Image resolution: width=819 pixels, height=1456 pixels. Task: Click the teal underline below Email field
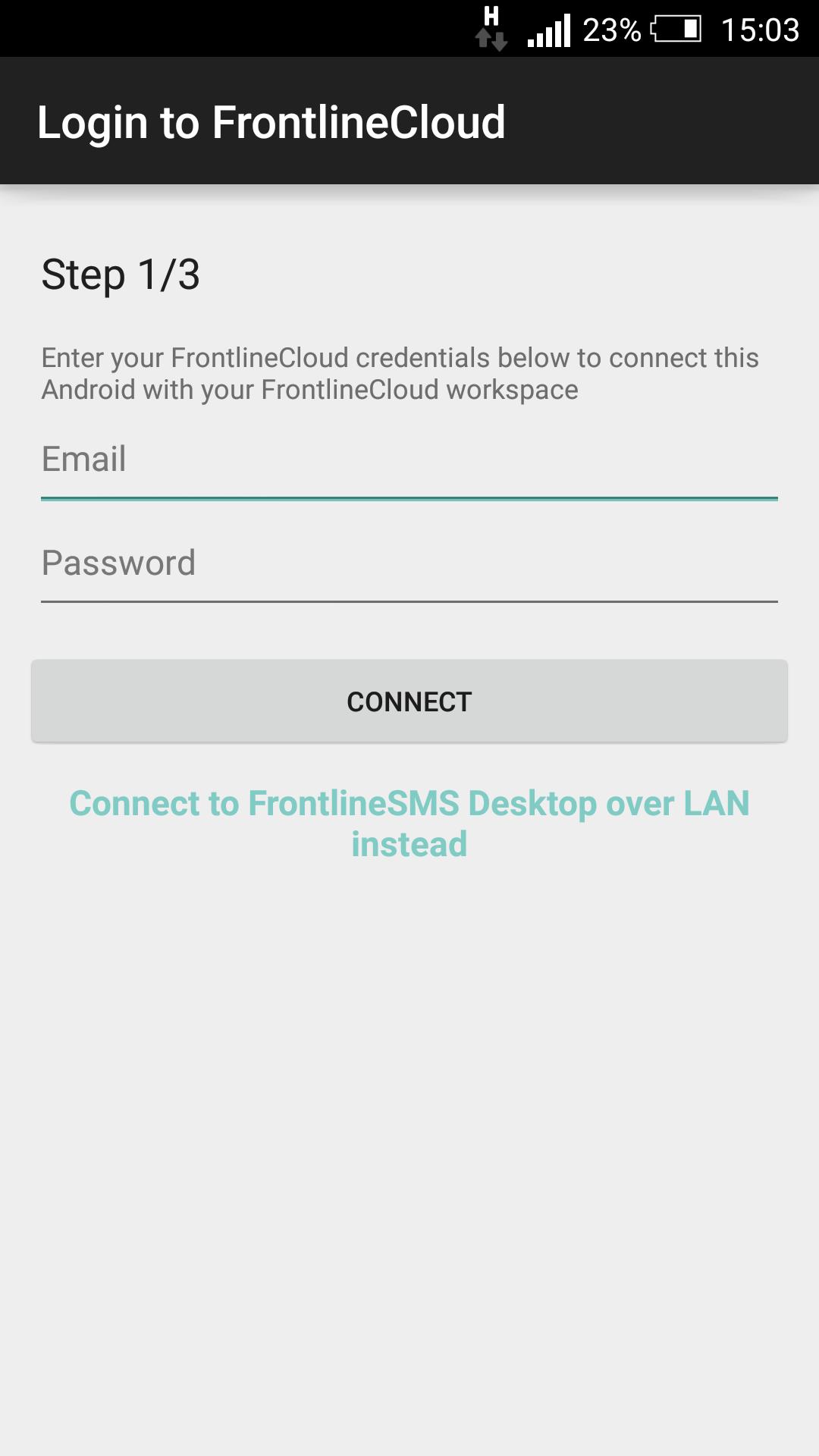point(409,499)
